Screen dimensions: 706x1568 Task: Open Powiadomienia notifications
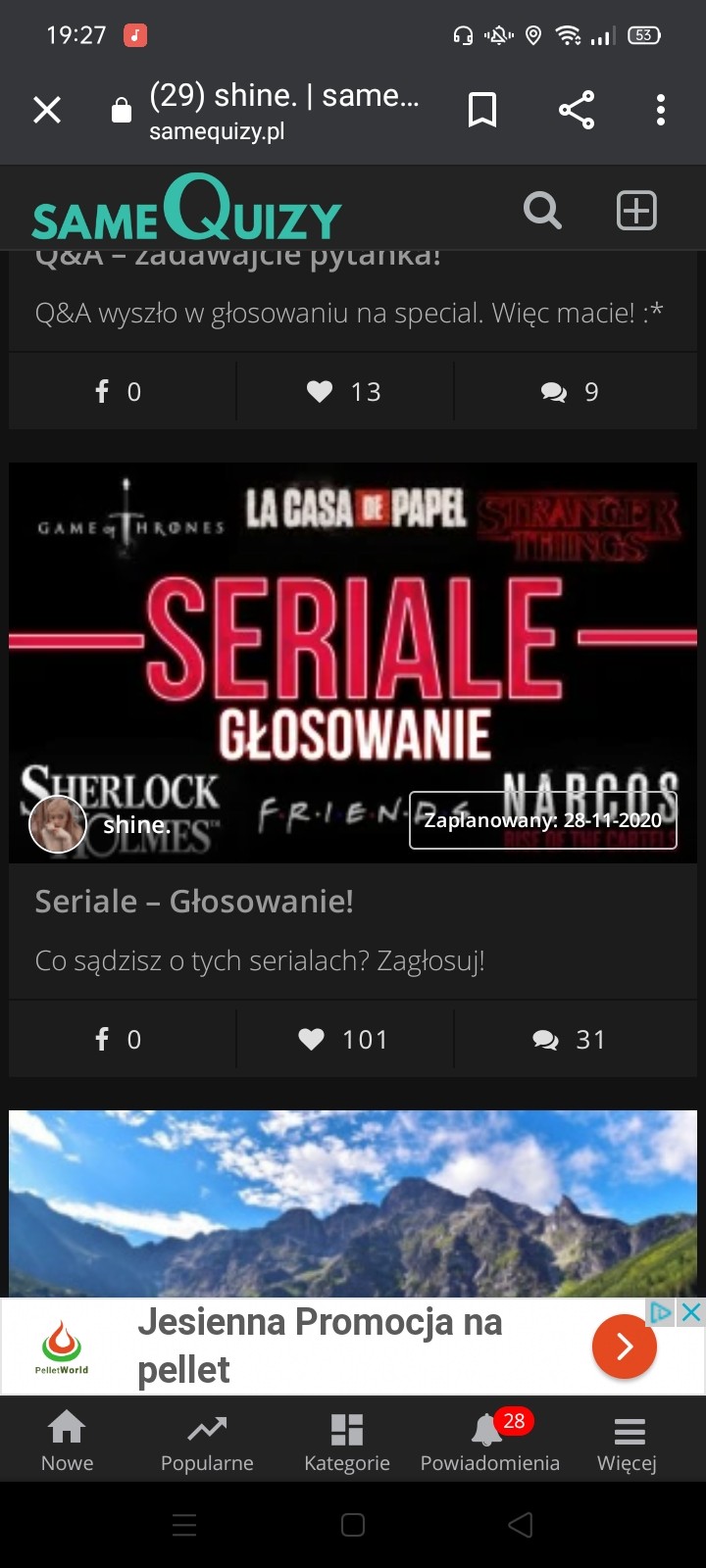(x=490, y=1443)
